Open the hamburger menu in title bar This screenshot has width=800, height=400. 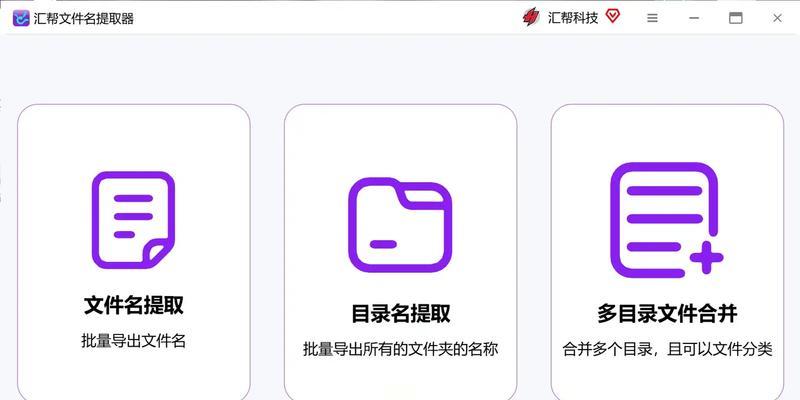pyautogui.click(x=652, y=18)
